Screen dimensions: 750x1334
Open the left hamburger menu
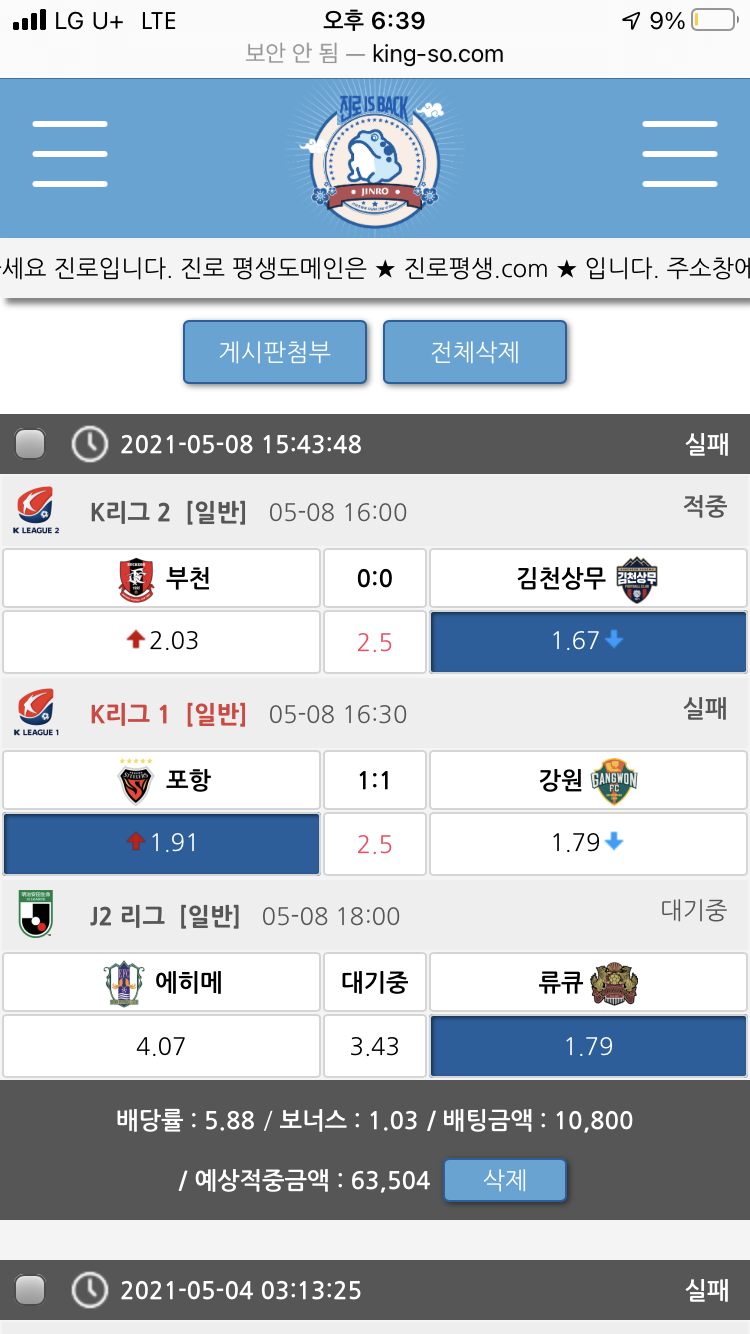pyautogui.click(x=69, y=154)
